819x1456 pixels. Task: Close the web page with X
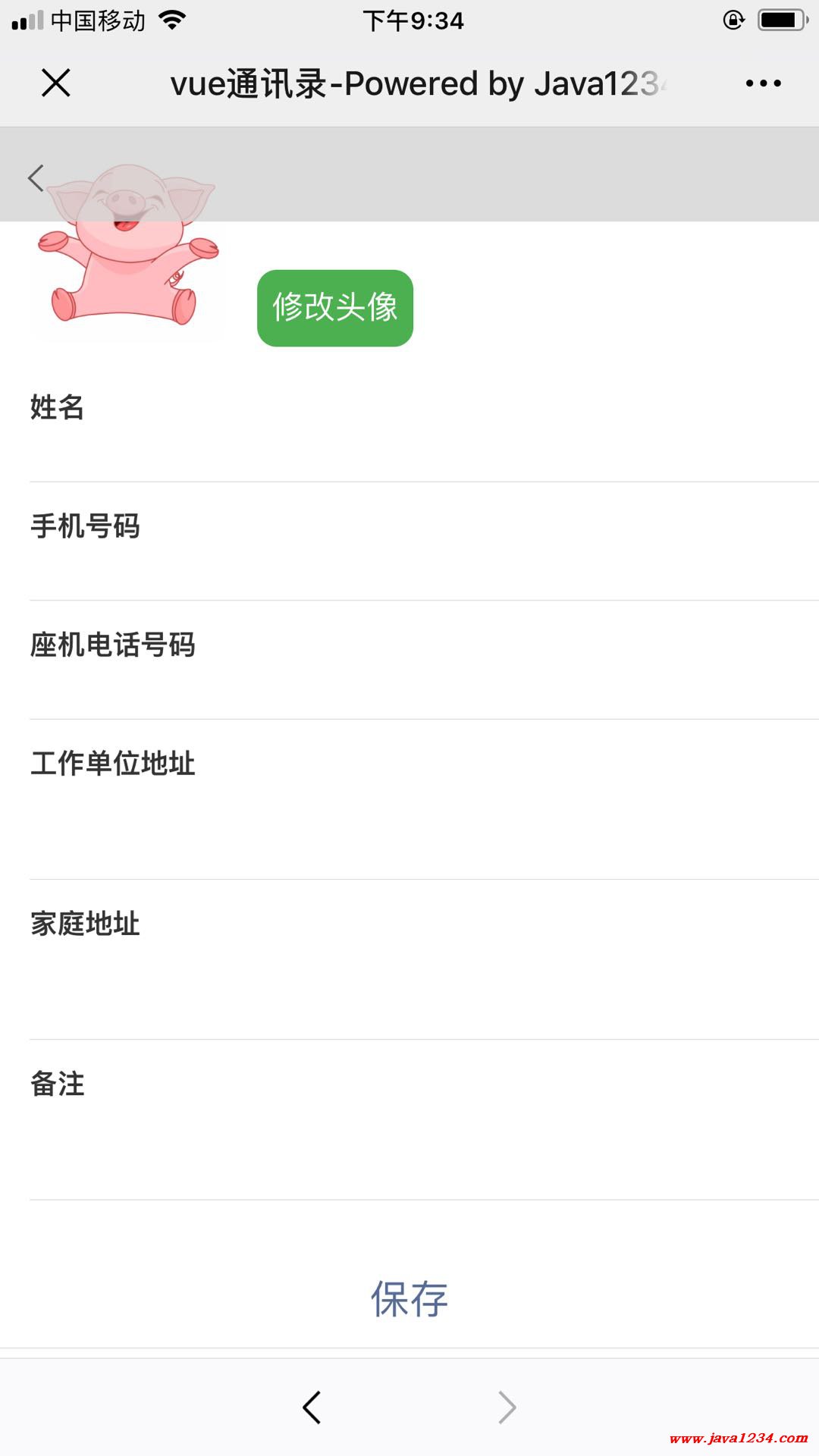coord(56,83)
